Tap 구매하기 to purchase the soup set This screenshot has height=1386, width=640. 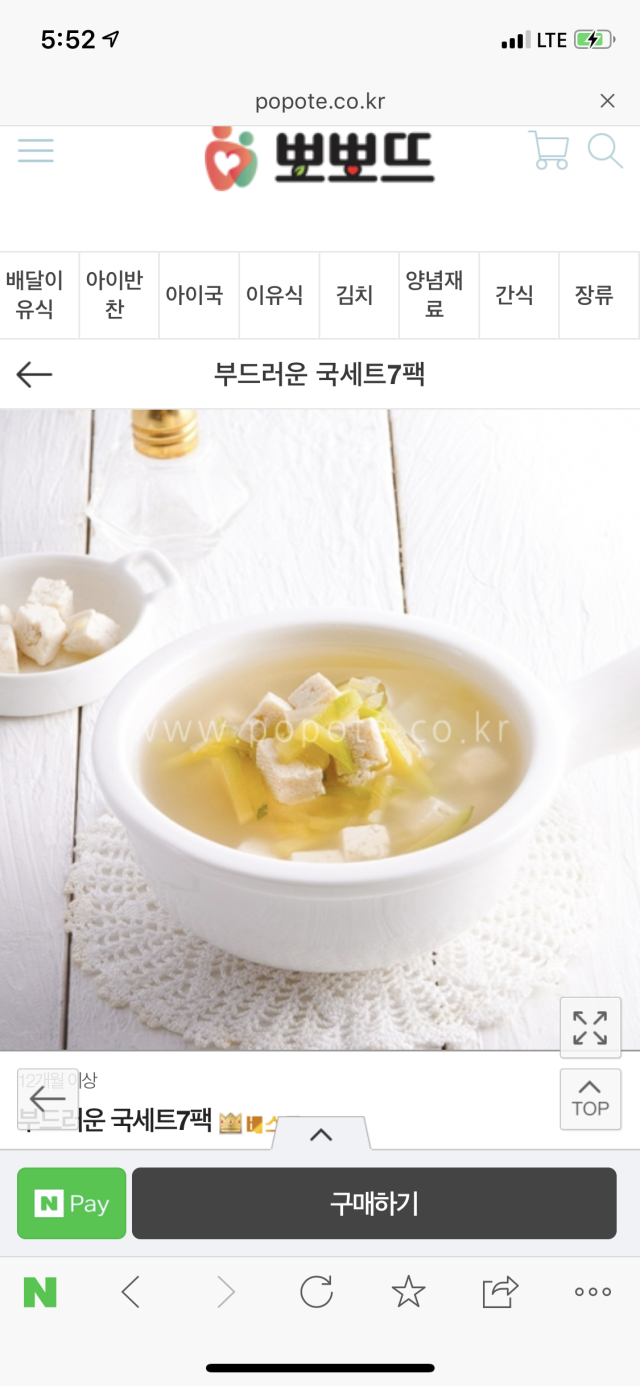click(374, 1203)
